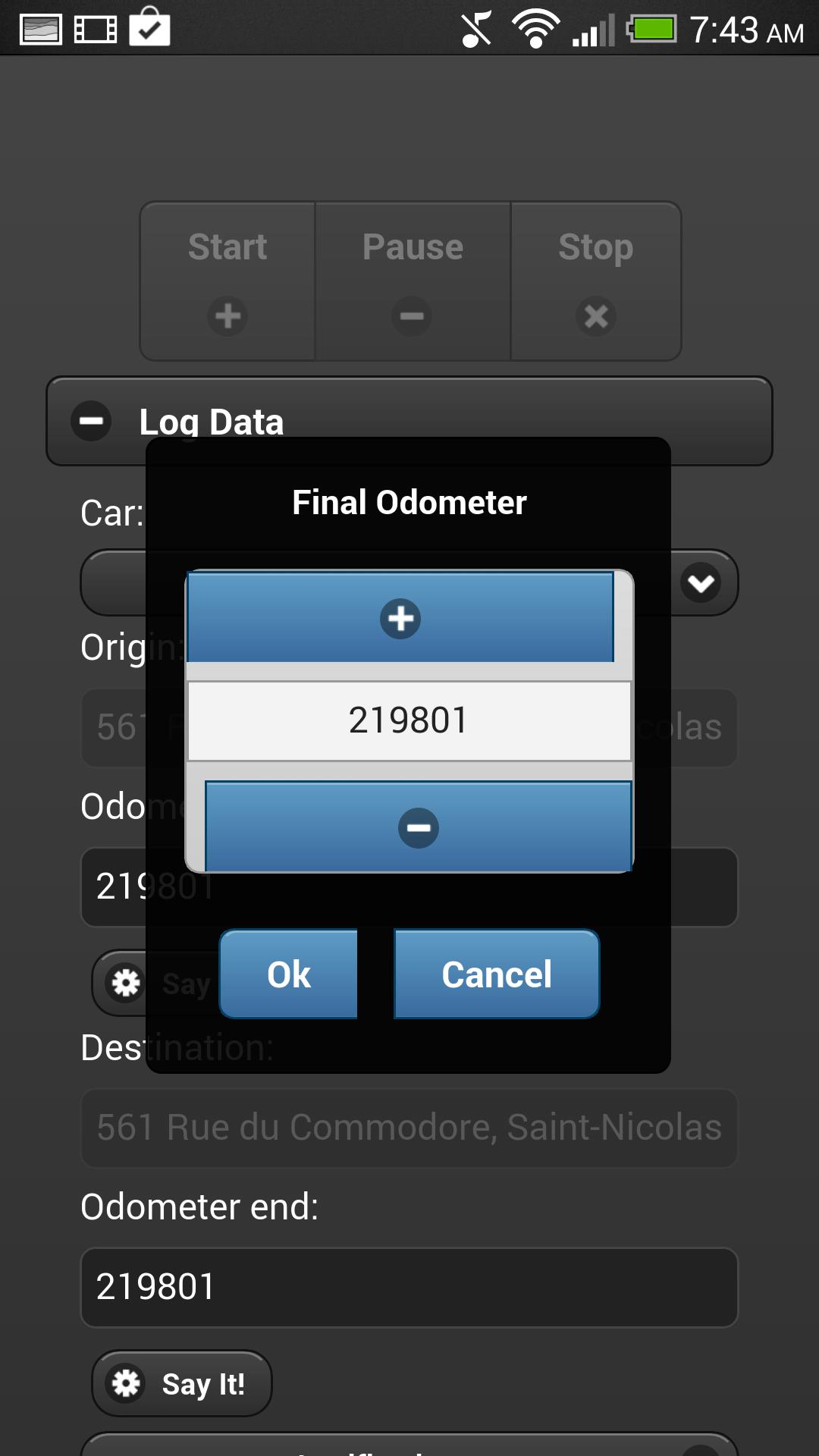Tap the Start button
The image size is (819, 1456).
(227, 281)
